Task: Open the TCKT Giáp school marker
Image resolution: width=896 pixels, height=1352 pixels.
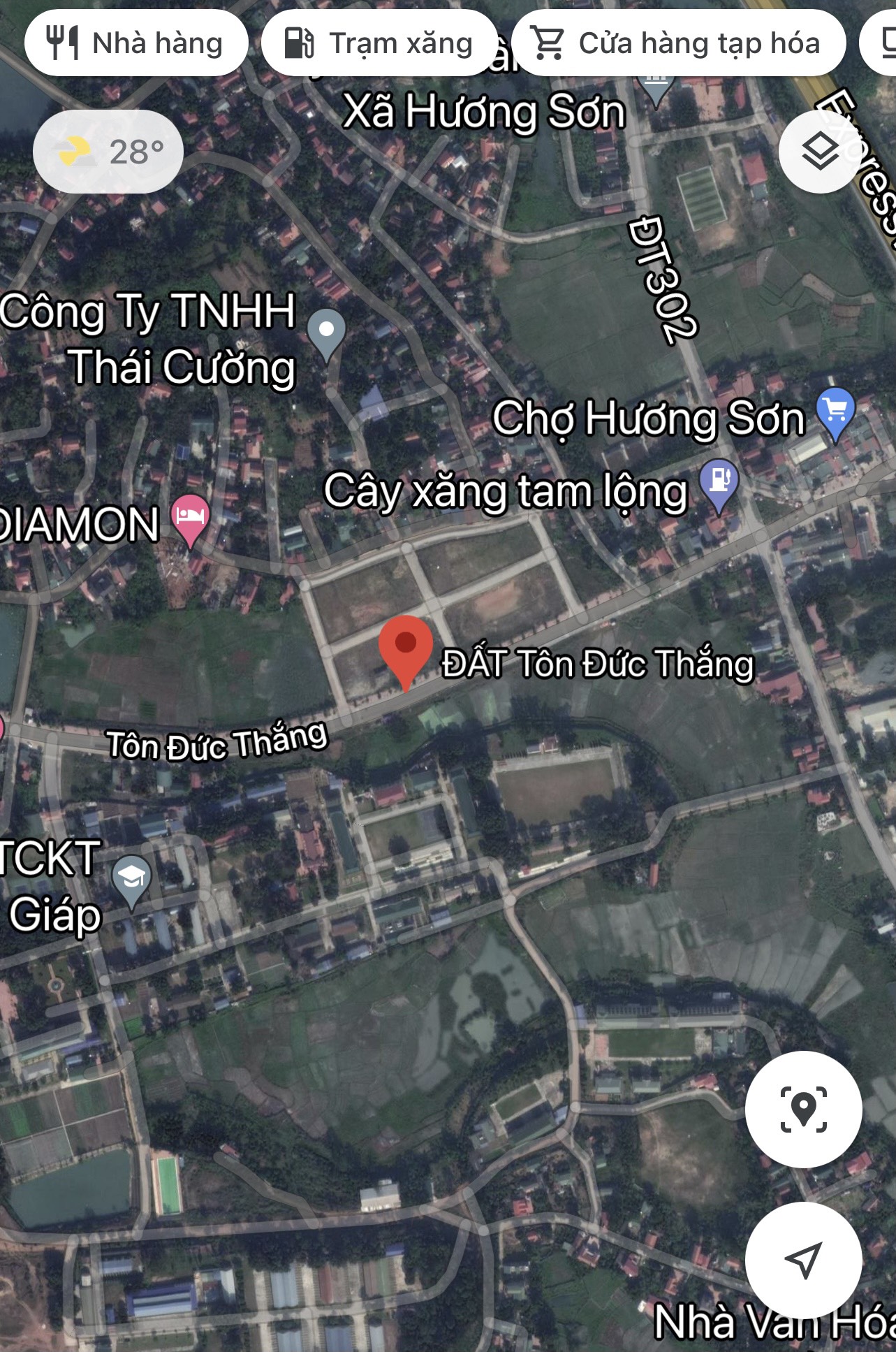Action: point(131,879)
